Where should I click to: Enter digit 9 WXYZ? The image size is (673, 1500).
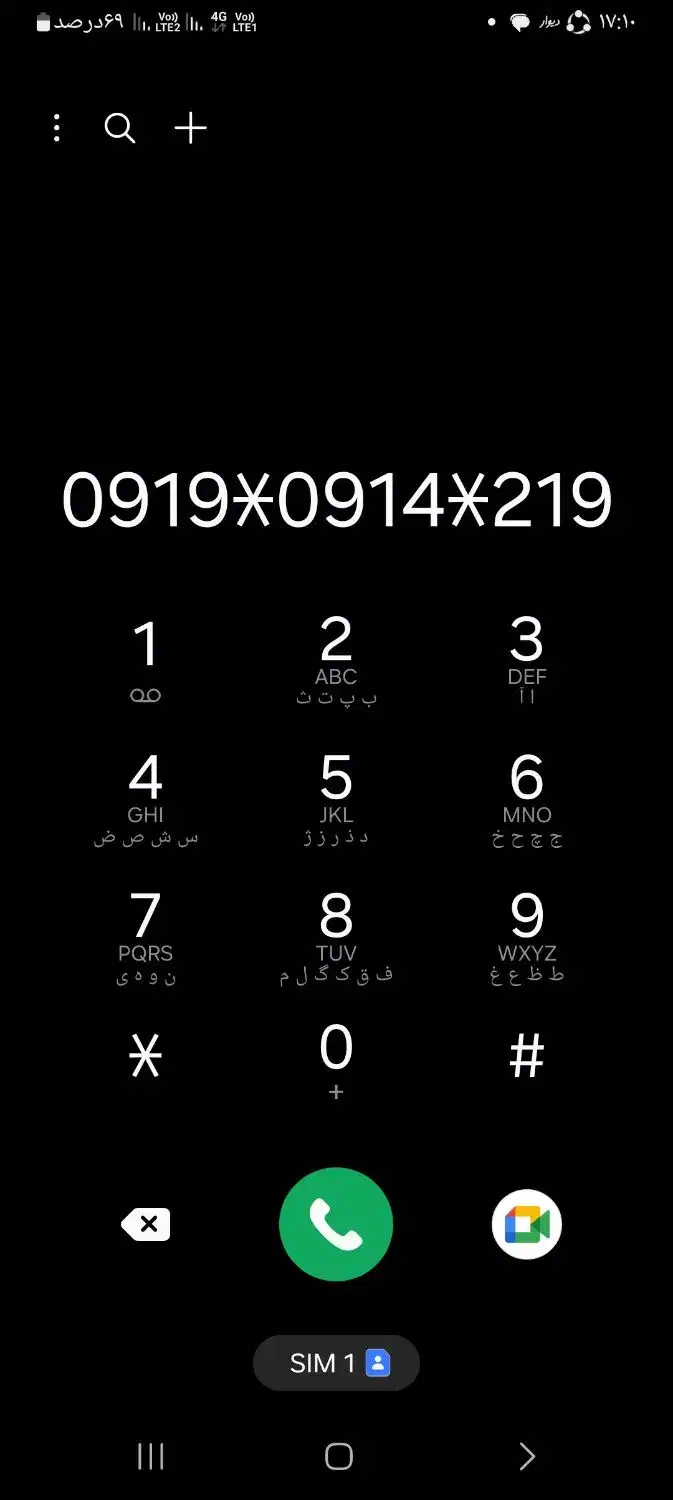coord(527,935)
